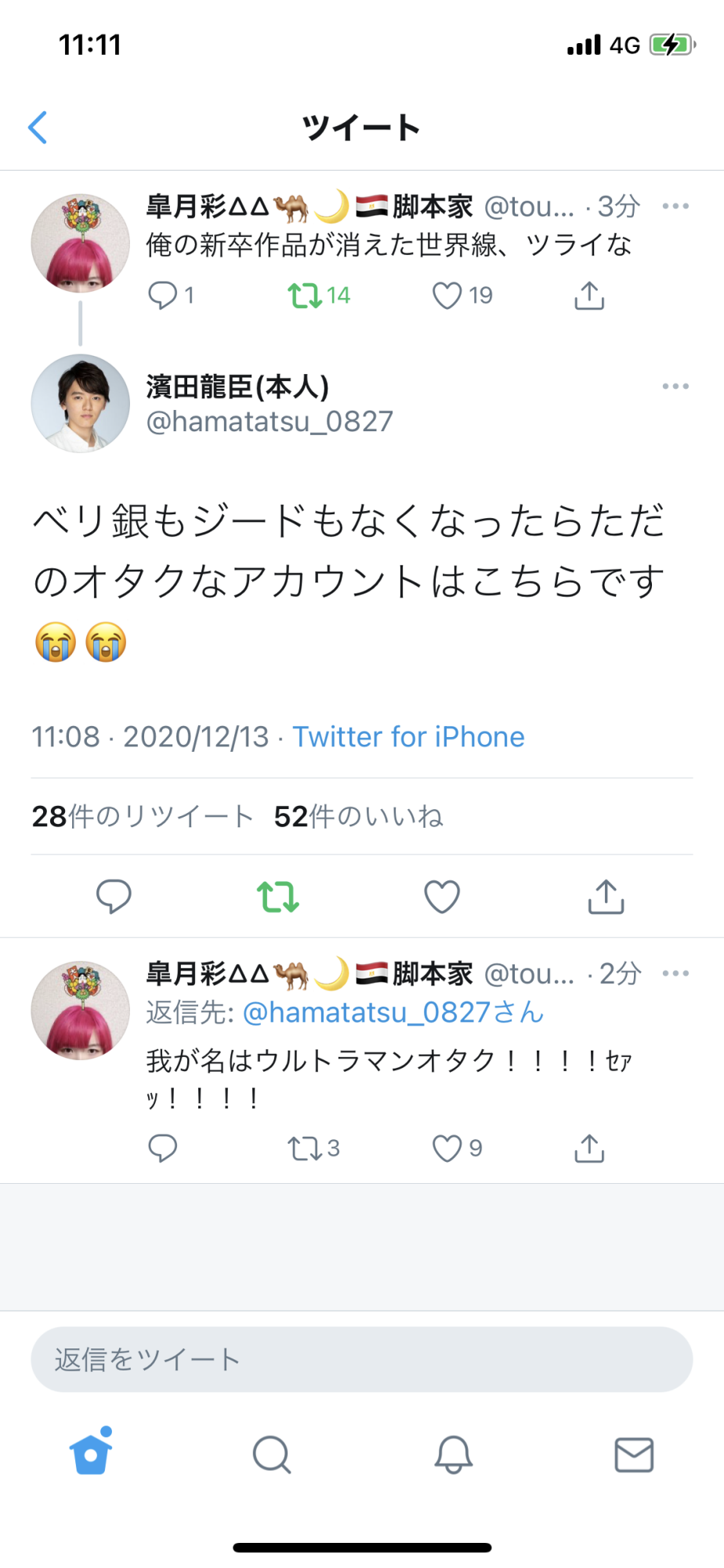The height and width of the screenshot is (1568, 724).
Task: Reply to 濱田龍臣's main tweet
Action: click(114, 896)
